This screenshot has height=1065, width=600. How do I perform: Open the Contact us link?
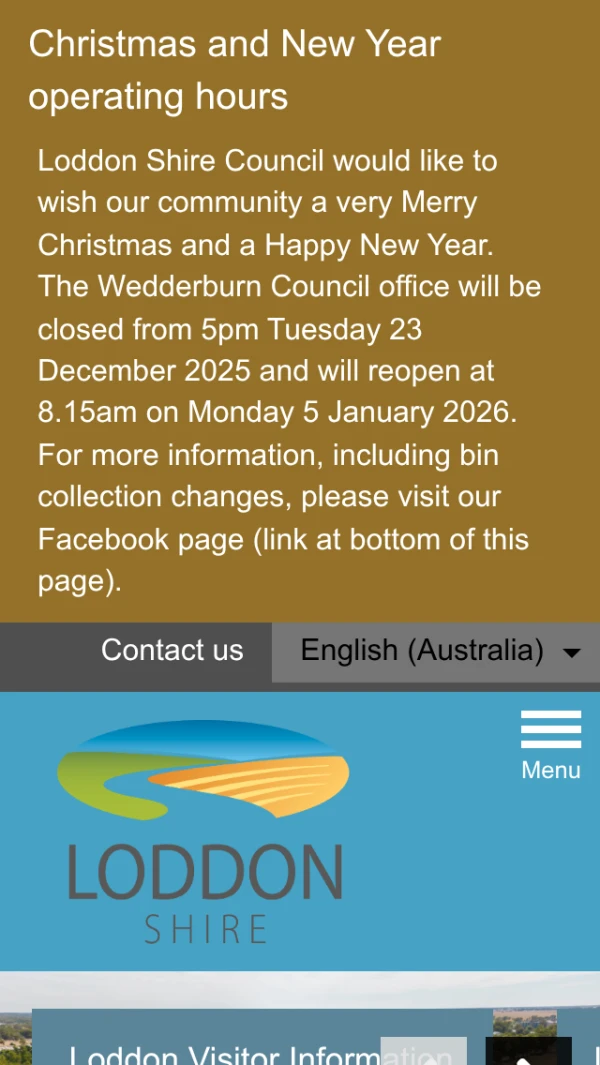click(x=172, y=650)
